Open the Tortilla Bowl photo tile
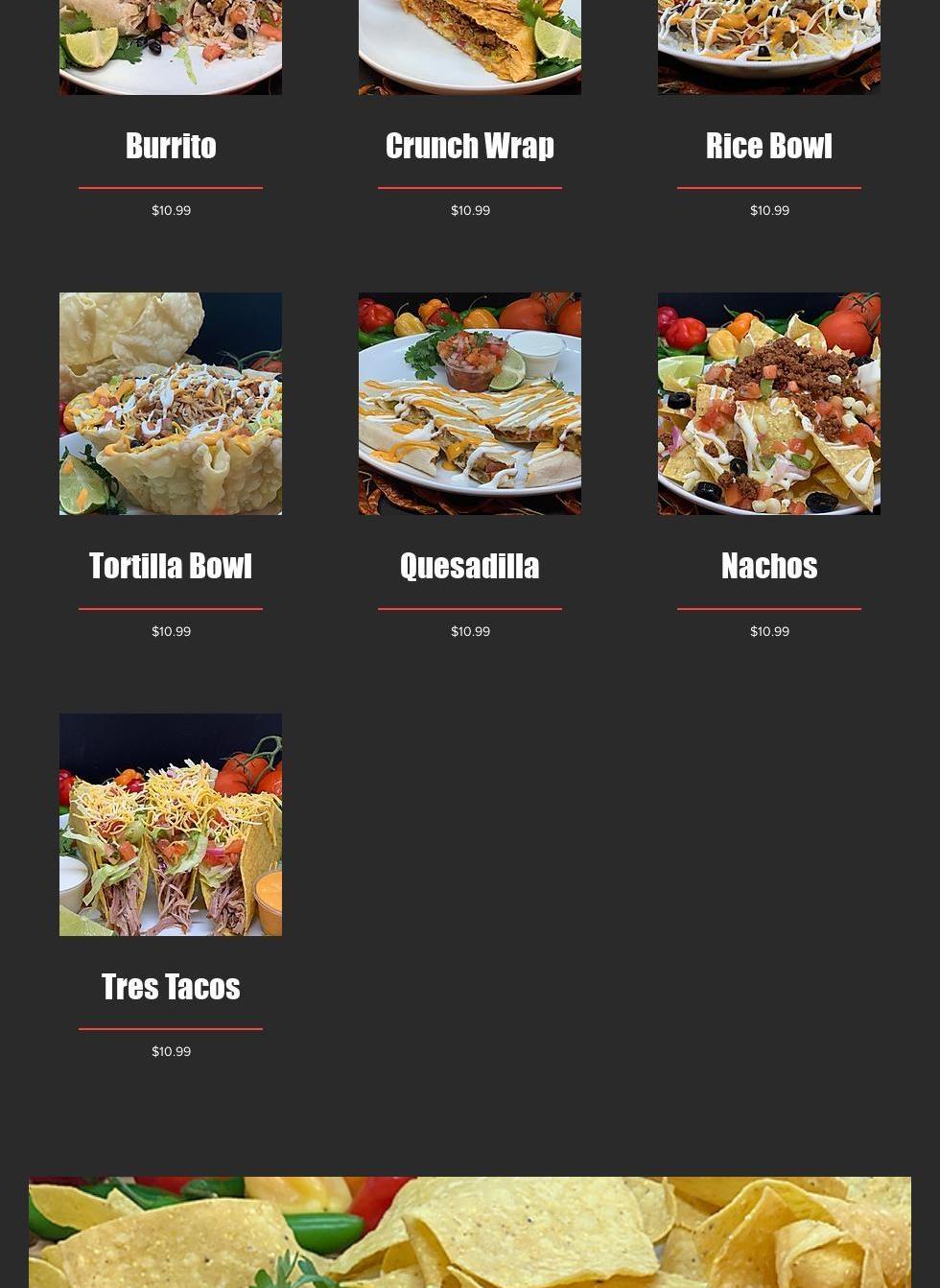Image resolution: width=940 pixels, height=1288 pixels. (171, 404)
